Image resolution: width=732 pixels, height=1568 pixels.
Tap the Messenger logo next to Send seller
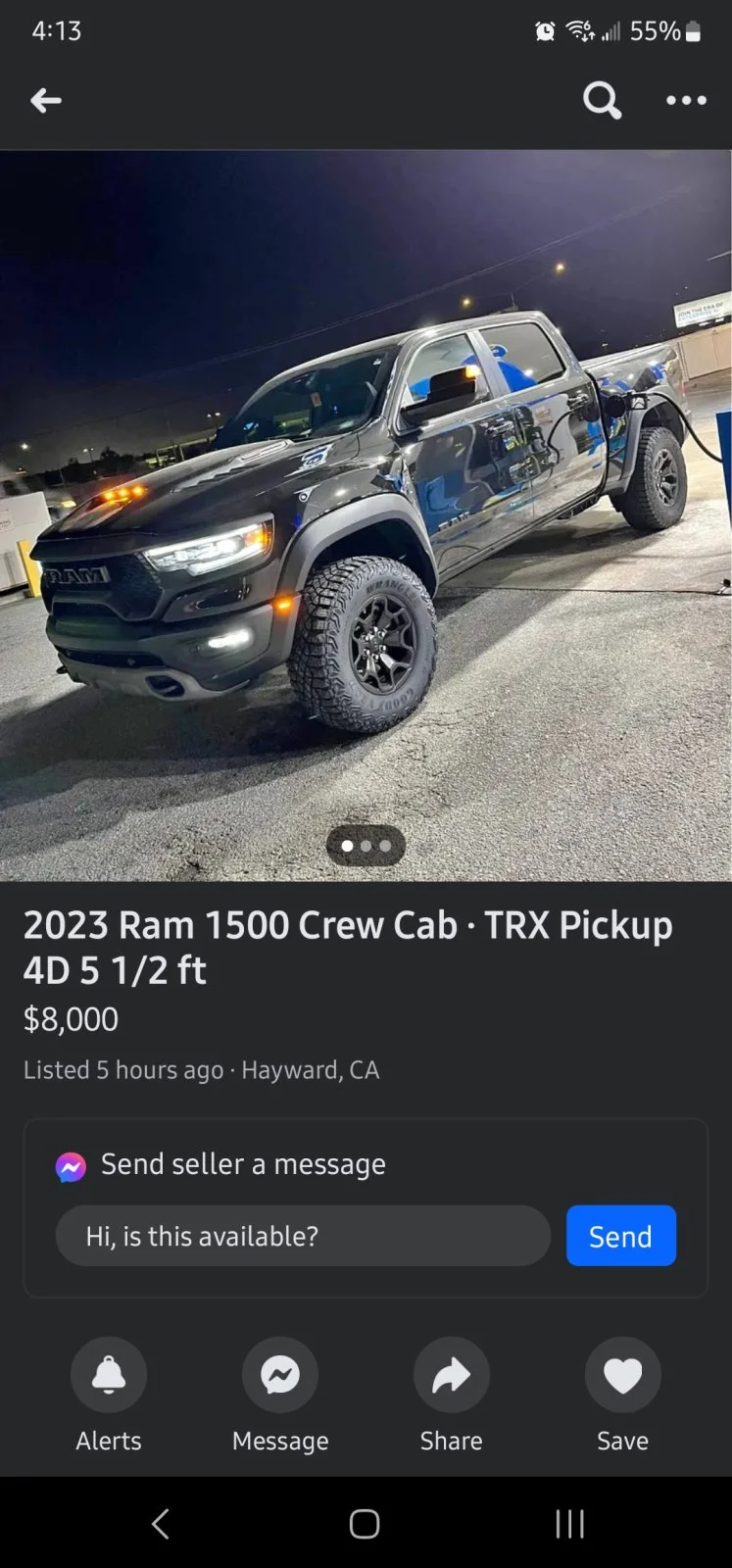point(70,1165)
